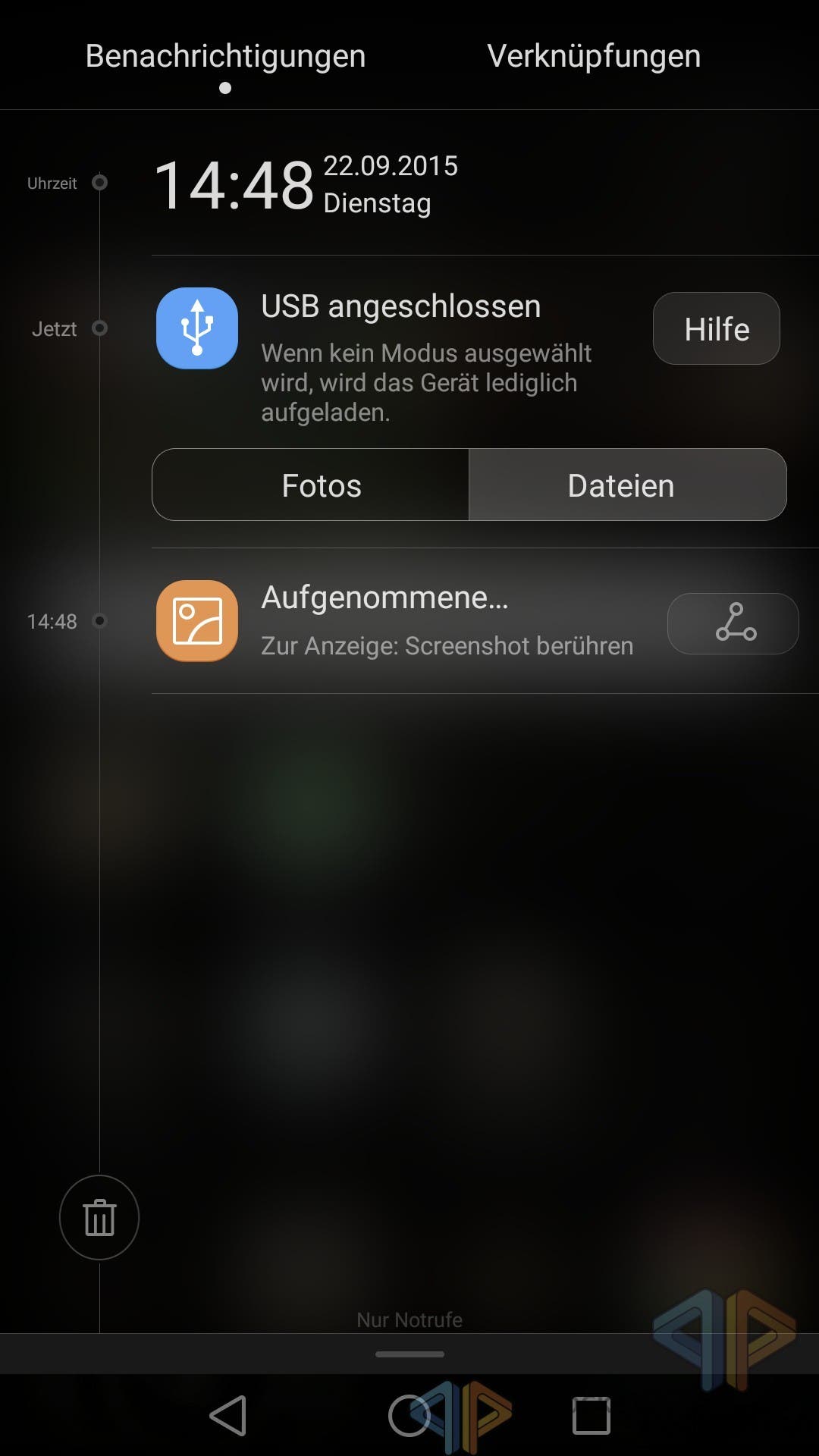Tap the time and date display
This screenshot has height=1456, width=819.
306,184
